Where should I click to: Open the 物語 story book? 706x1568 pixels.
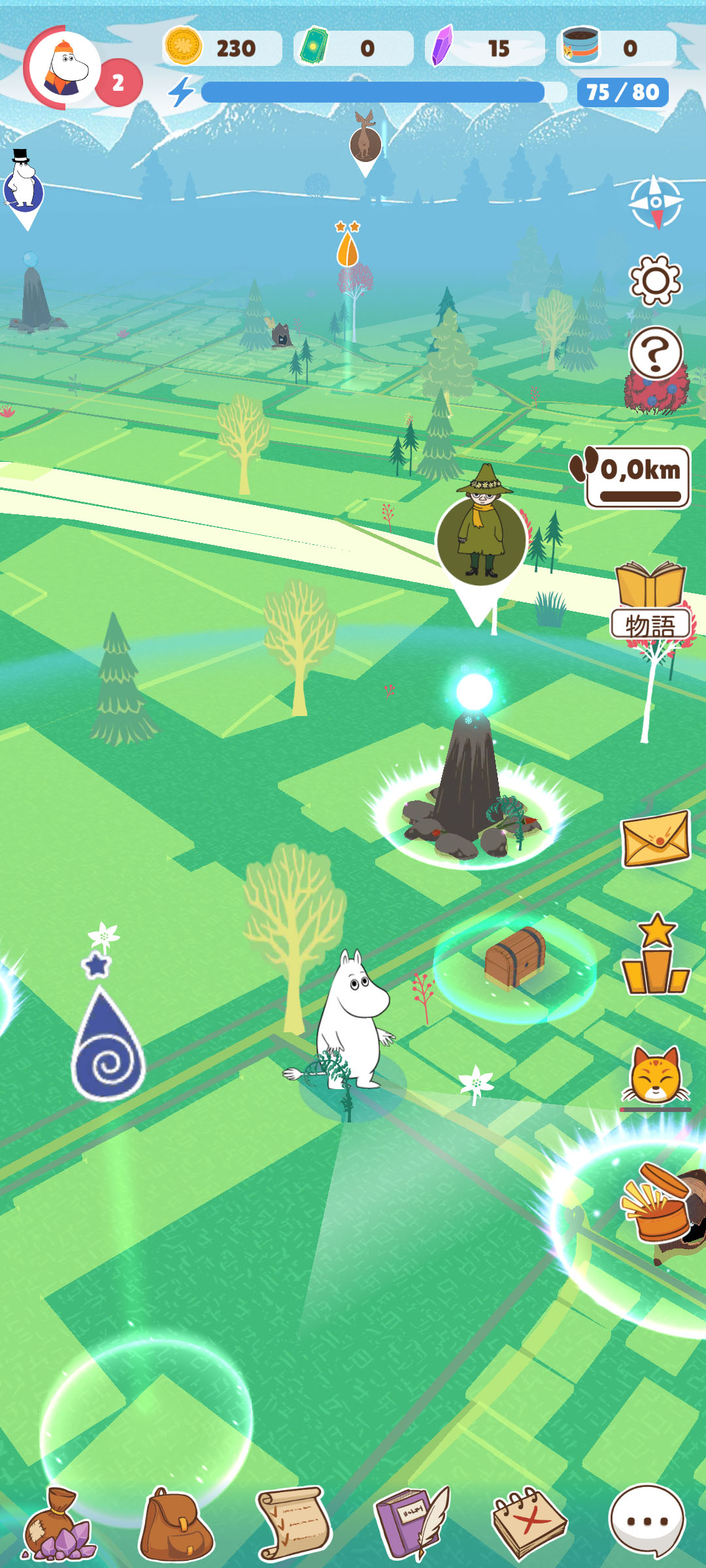click(x=651, y=601)
